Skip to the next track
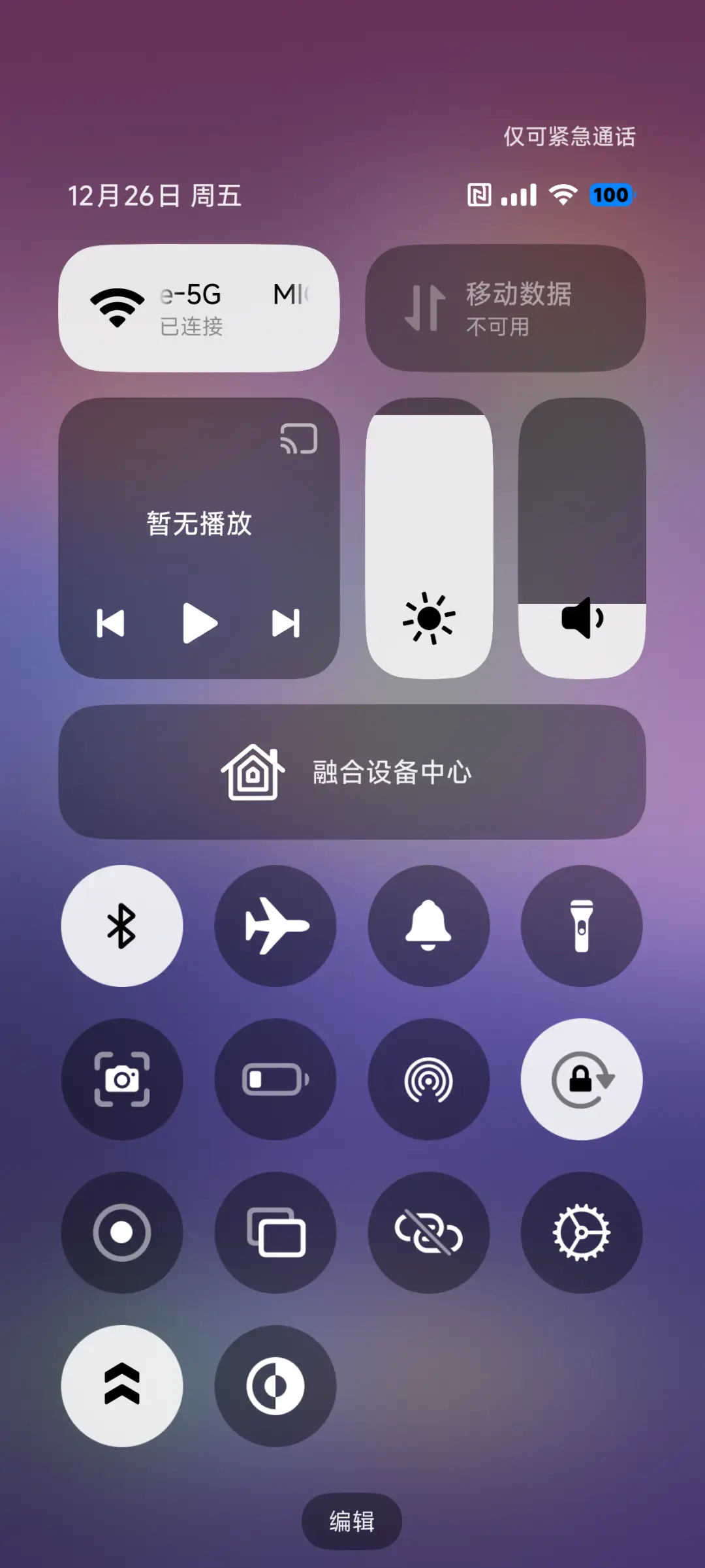 (x=286, y=623)
